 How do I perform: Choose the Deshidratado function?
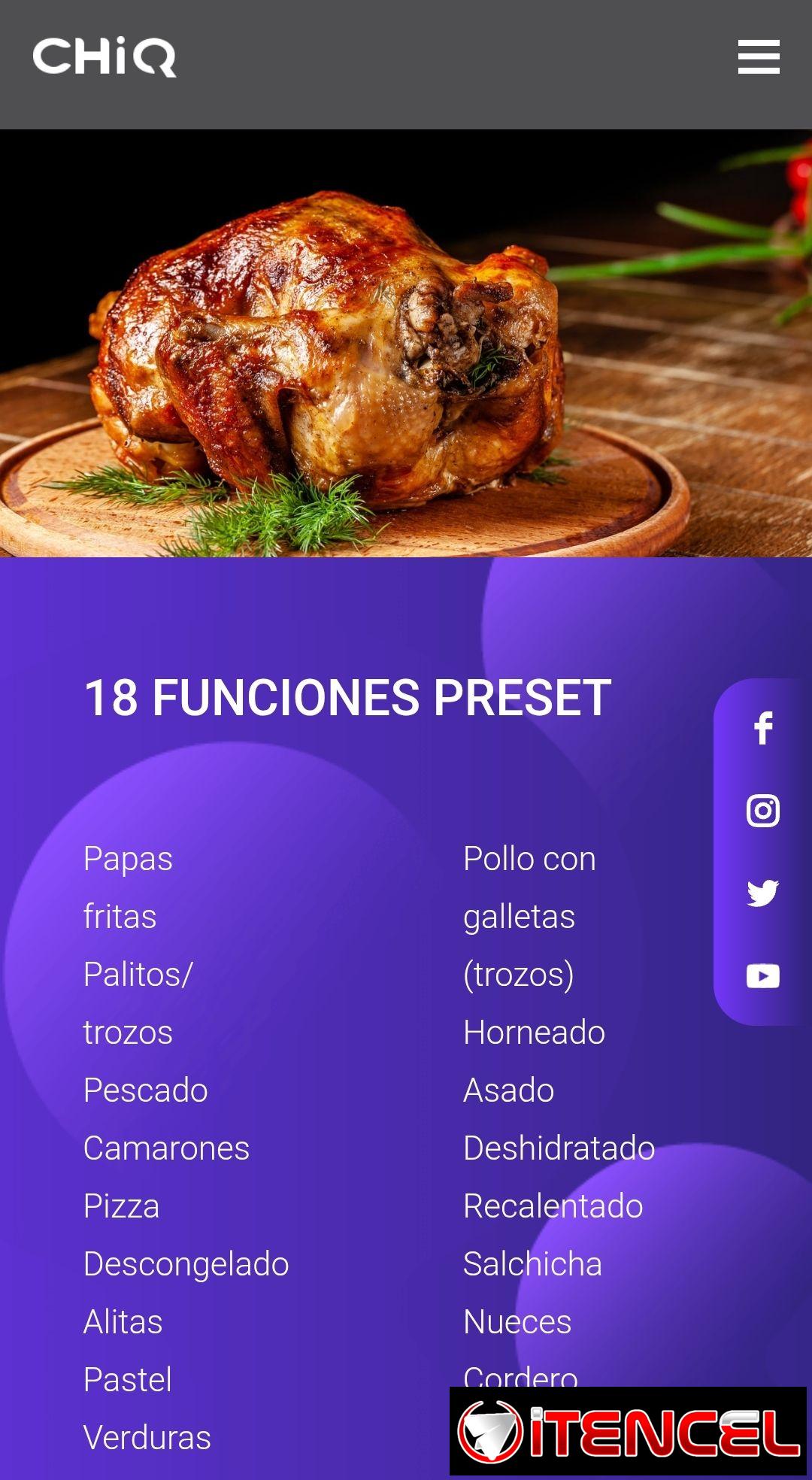tap(559, 1148)
